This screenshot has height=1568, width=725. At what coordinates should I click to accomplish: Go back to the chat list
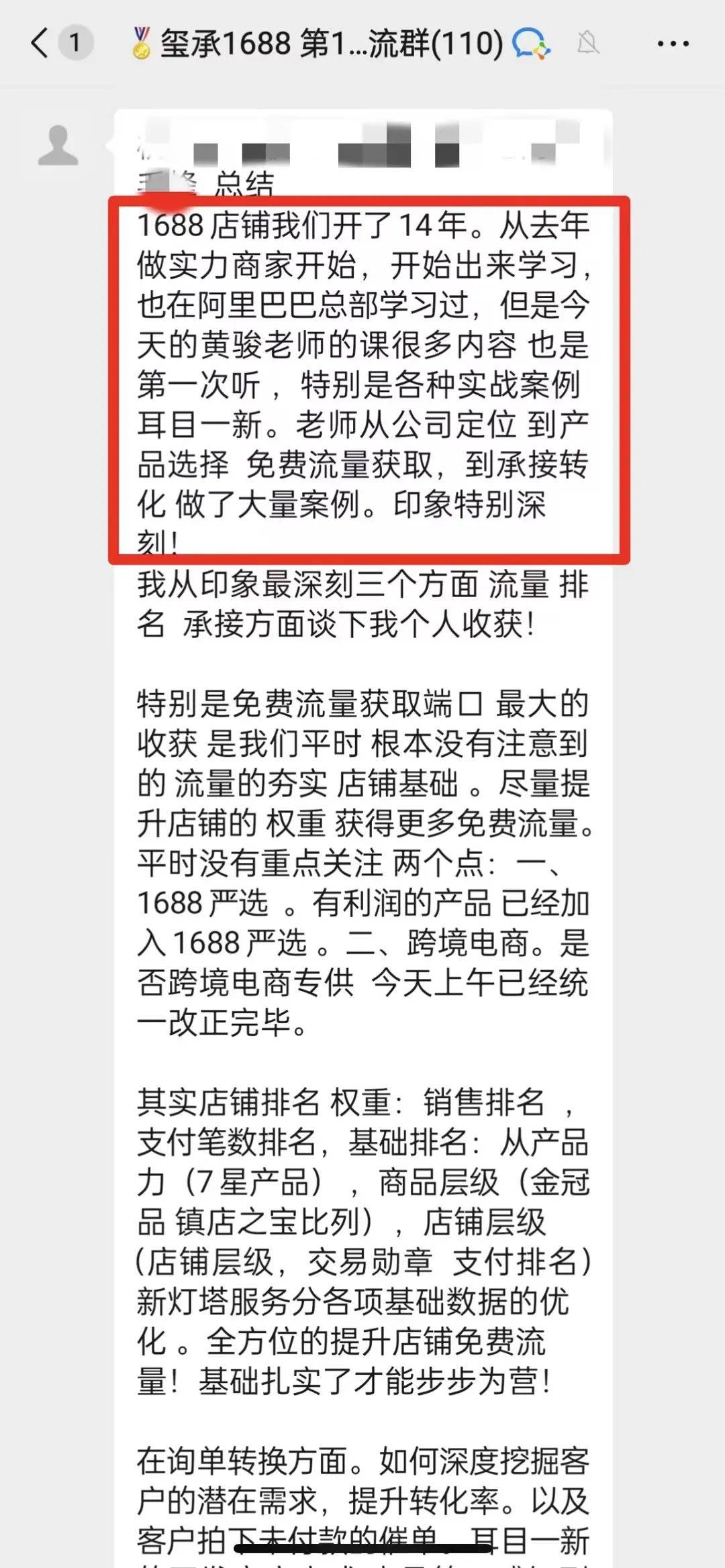40,44
